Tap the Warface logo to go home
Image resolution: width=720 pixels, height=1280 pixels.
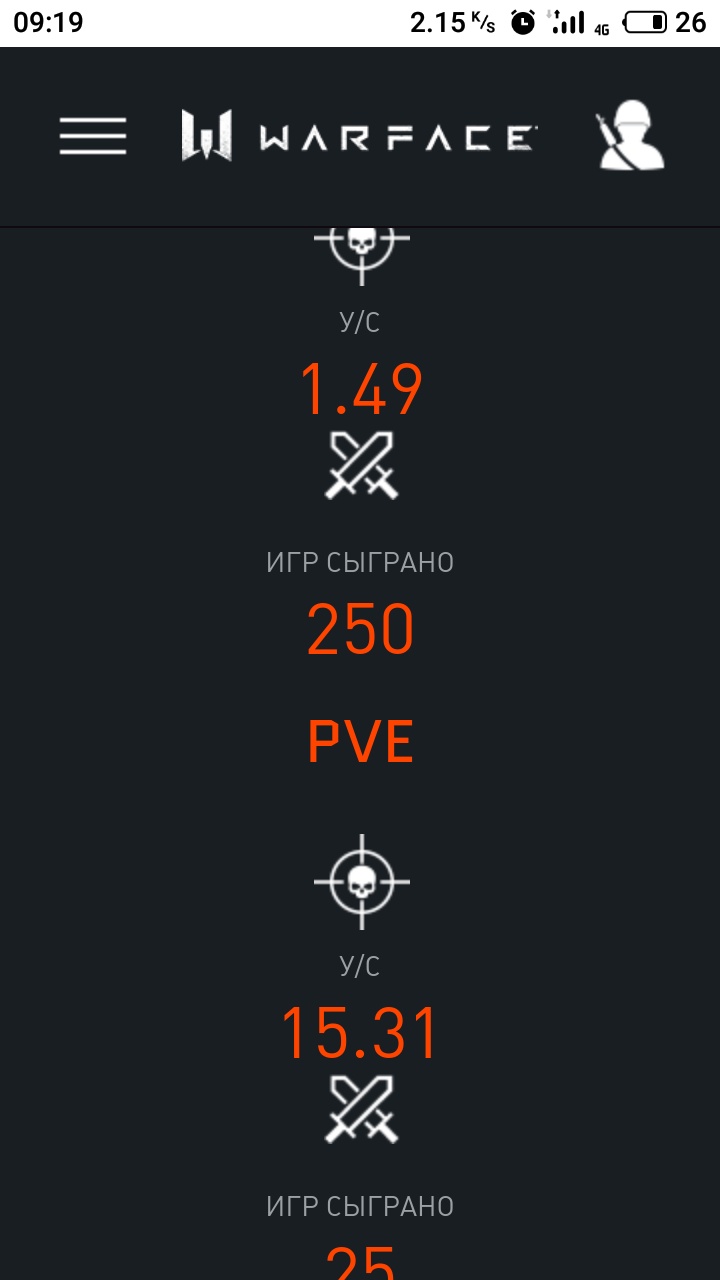coord(358,135)
